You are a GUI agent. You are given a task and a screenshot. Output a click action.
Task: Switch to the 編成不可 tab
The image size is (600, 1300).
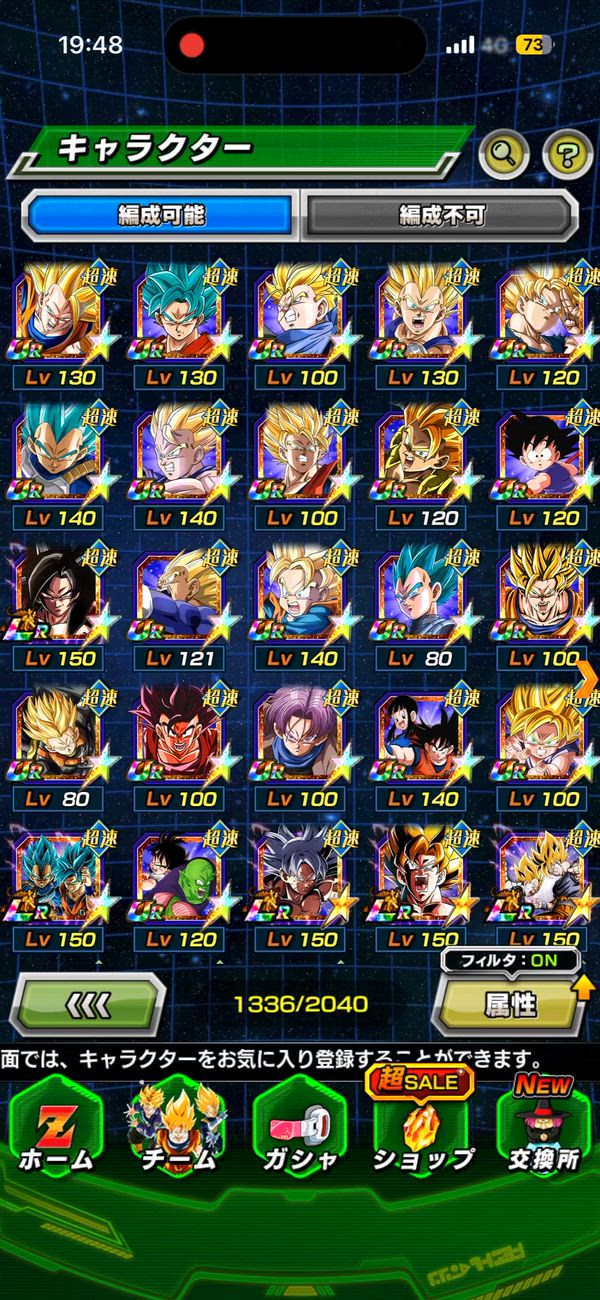(x=440, y=214)
